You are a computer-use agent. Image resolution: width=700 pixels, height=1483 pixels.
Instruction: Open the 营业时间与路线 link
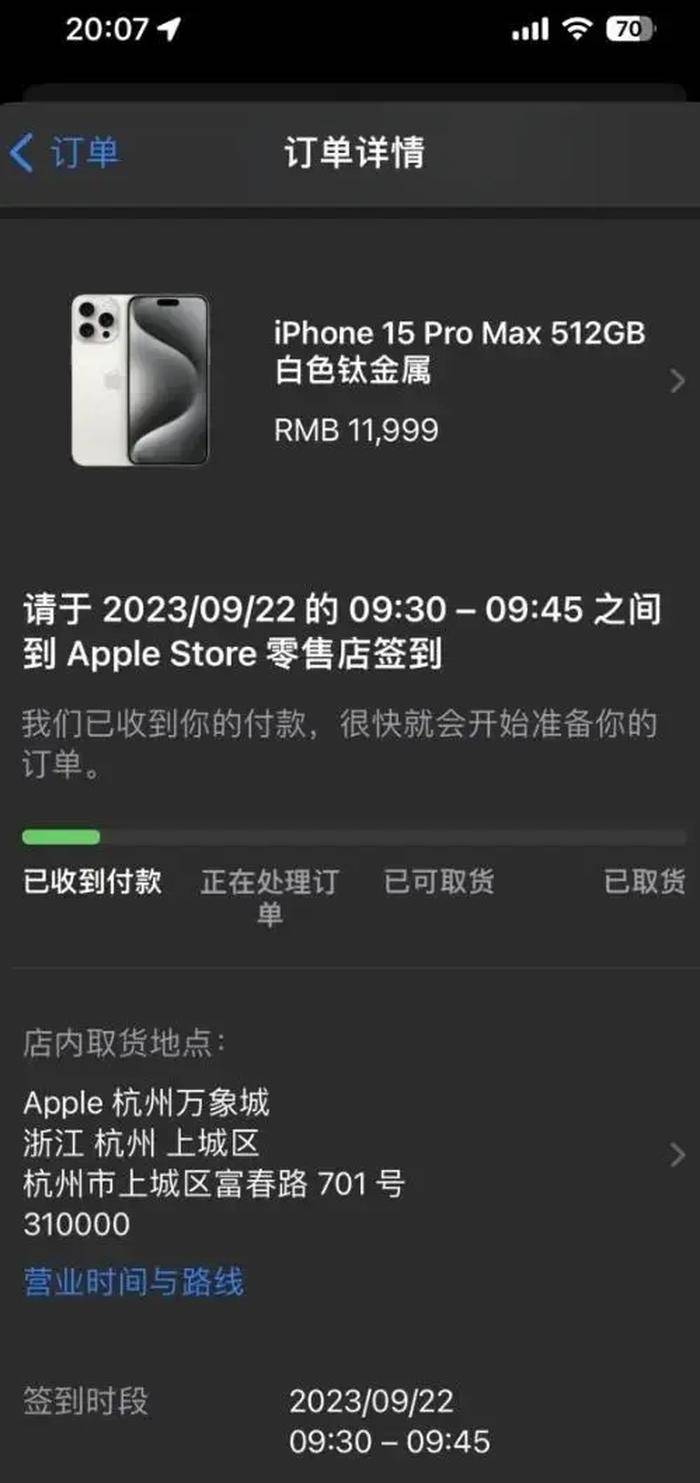(x=133, y=1282)
